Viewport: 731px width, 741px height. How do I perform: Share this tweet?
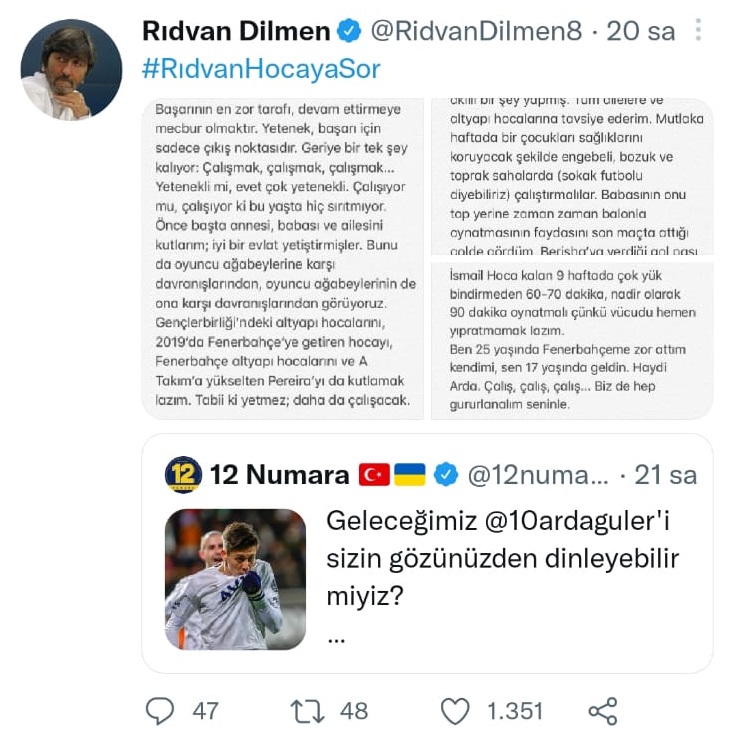pyautogui.click(x=602, y=711)
